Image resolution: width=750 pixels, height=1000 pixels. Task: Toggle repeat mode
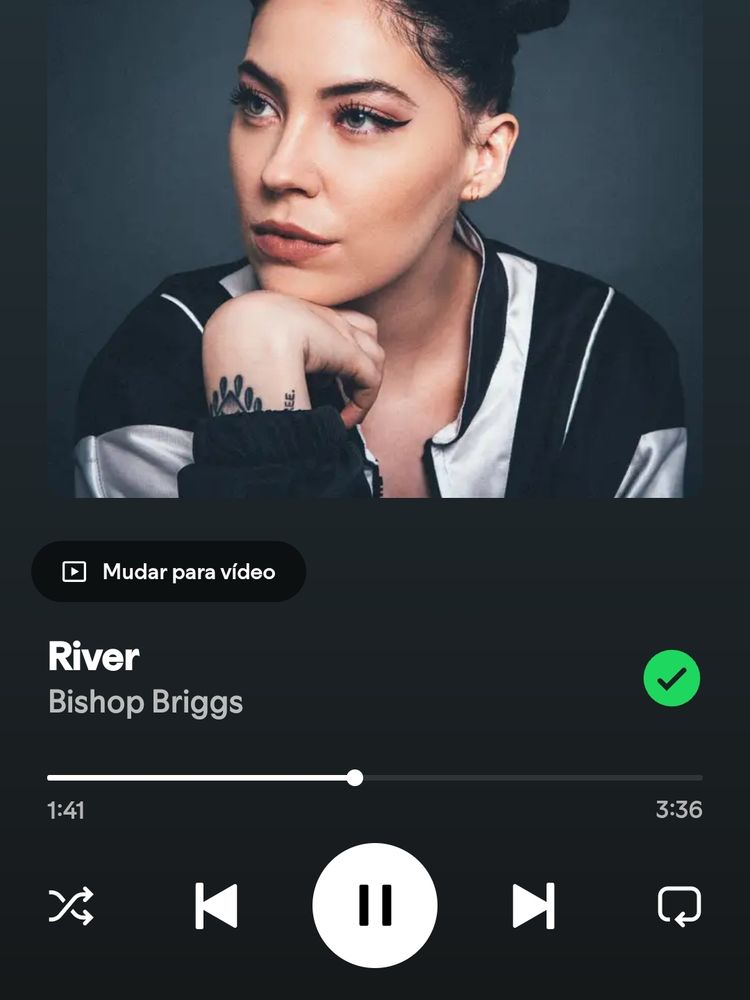[x=679, y=906]
